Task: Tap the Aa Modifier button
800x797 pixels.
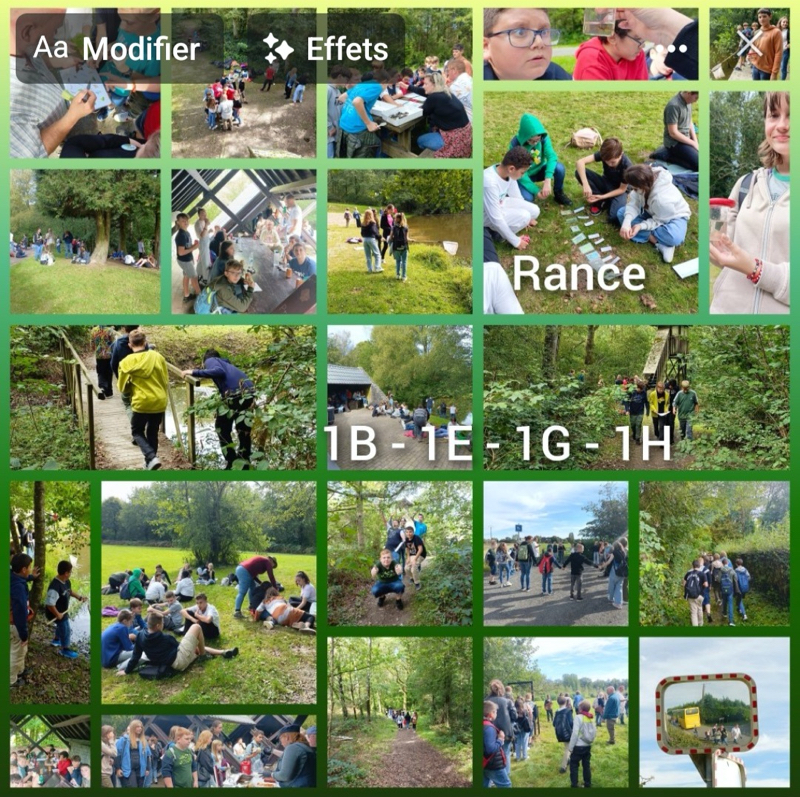Action: point(117,48)
